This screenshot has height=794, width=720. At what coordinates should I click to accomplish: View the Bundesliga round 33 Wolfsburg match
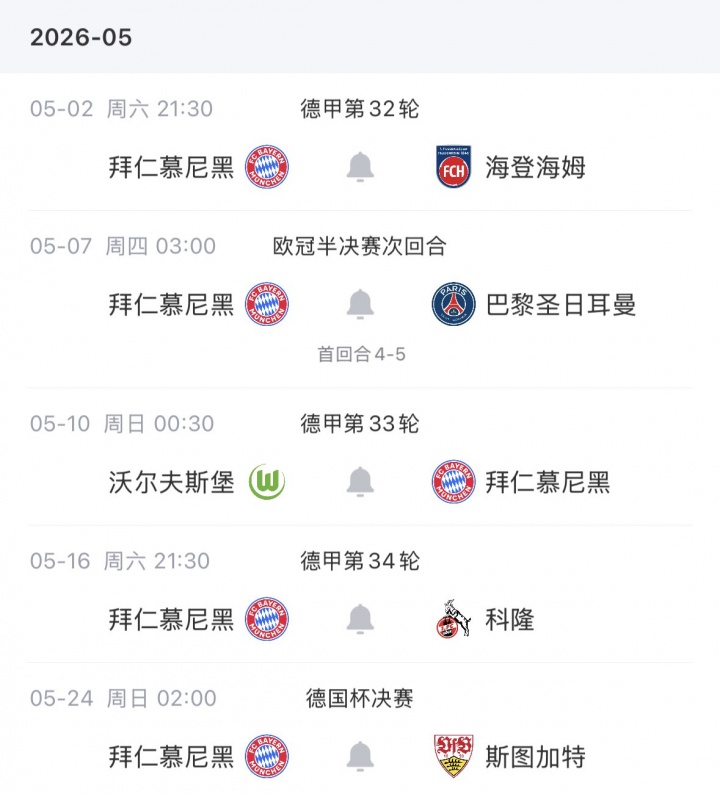[360, 457]
